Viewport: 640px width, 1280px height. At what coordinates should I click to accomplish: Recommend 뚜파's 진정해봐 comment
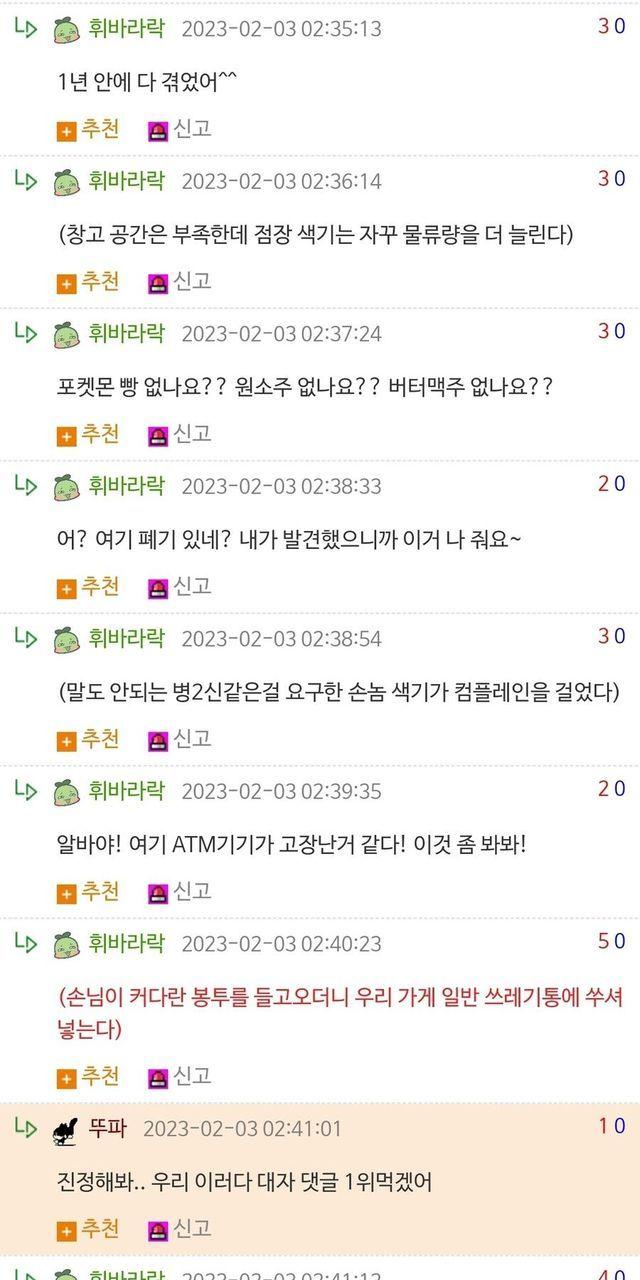(88, 1228)
